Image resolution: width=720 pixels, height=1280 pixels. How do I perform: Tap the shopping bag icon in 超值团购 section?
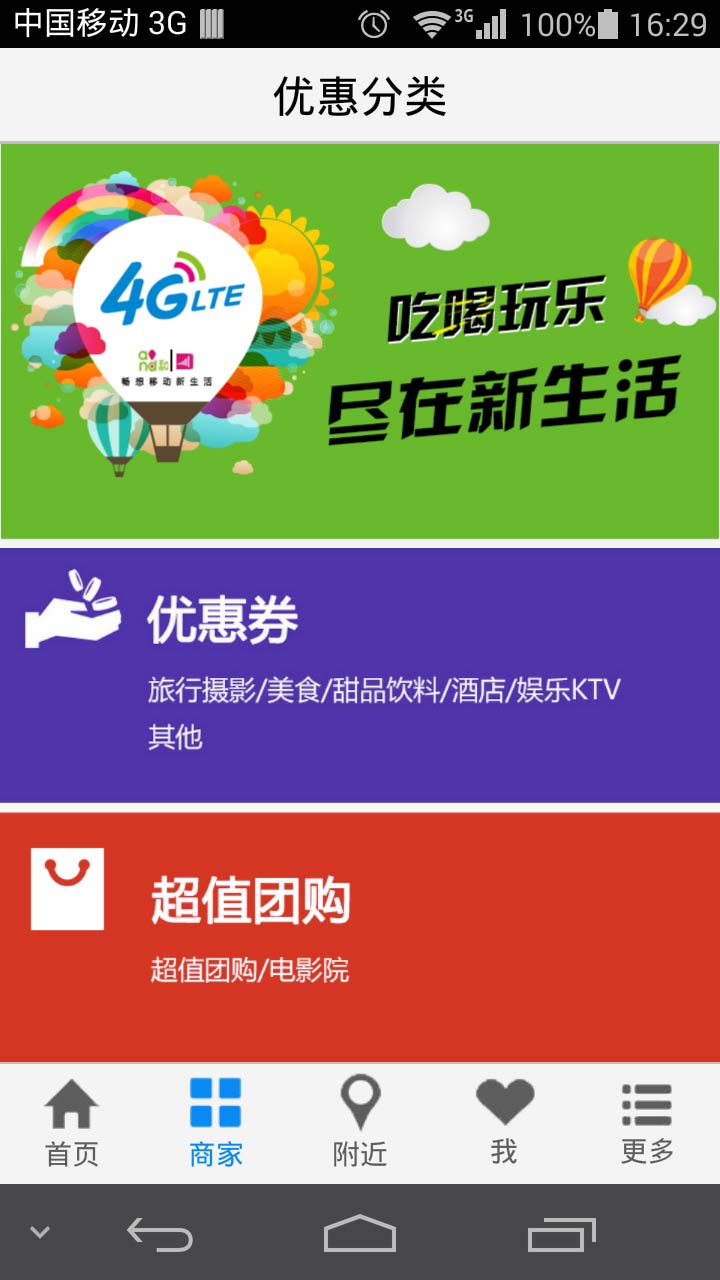click(66, 890)
